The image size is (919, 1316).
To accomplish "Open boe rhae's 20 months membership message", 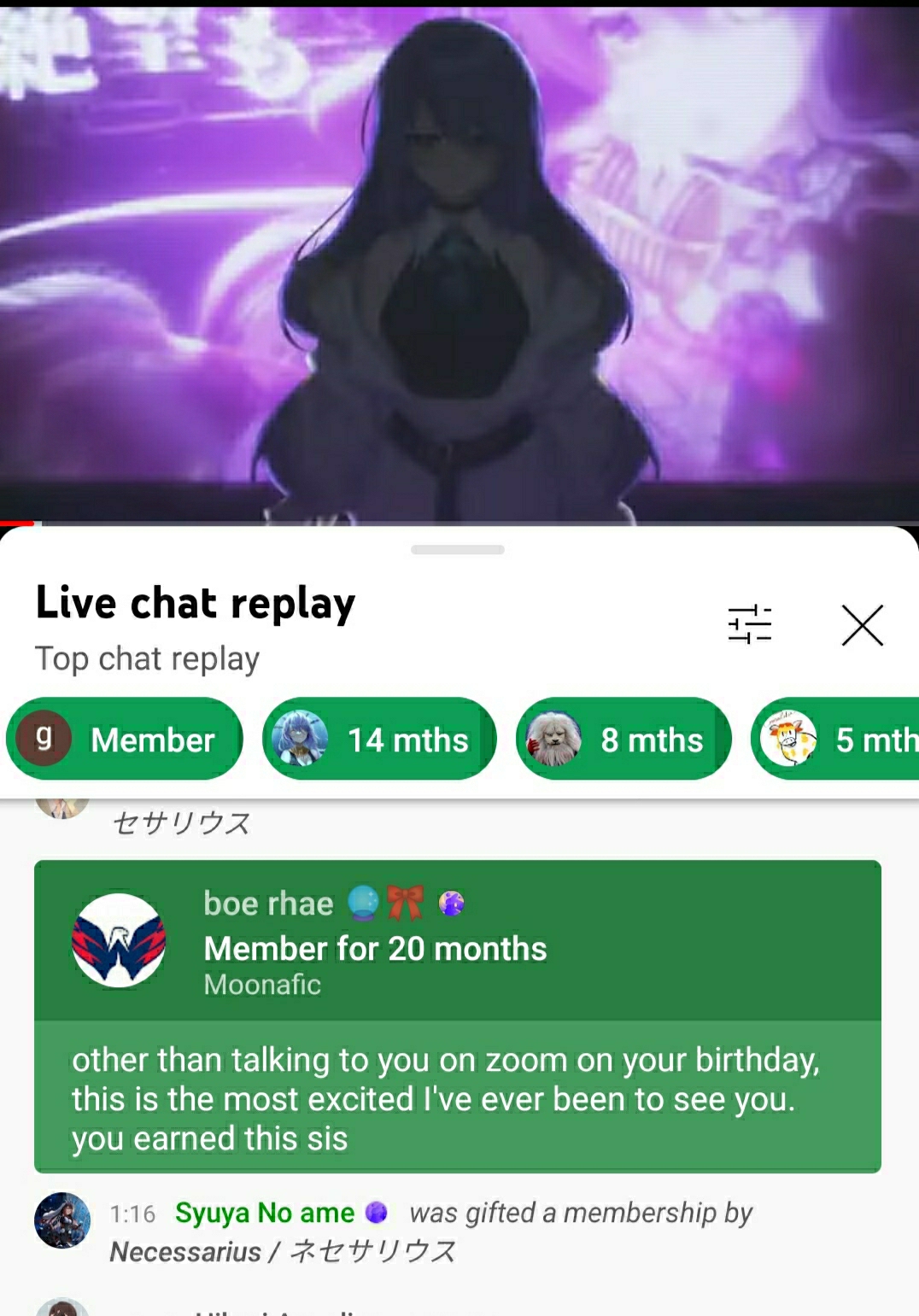I will (x=457, y=1016).
